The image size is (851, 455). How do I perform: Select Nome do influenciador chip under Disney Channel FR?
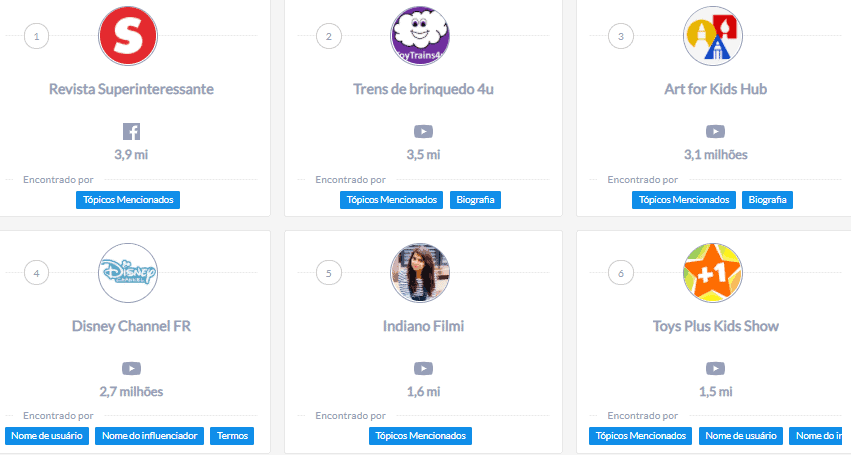[x=150, y=436]
